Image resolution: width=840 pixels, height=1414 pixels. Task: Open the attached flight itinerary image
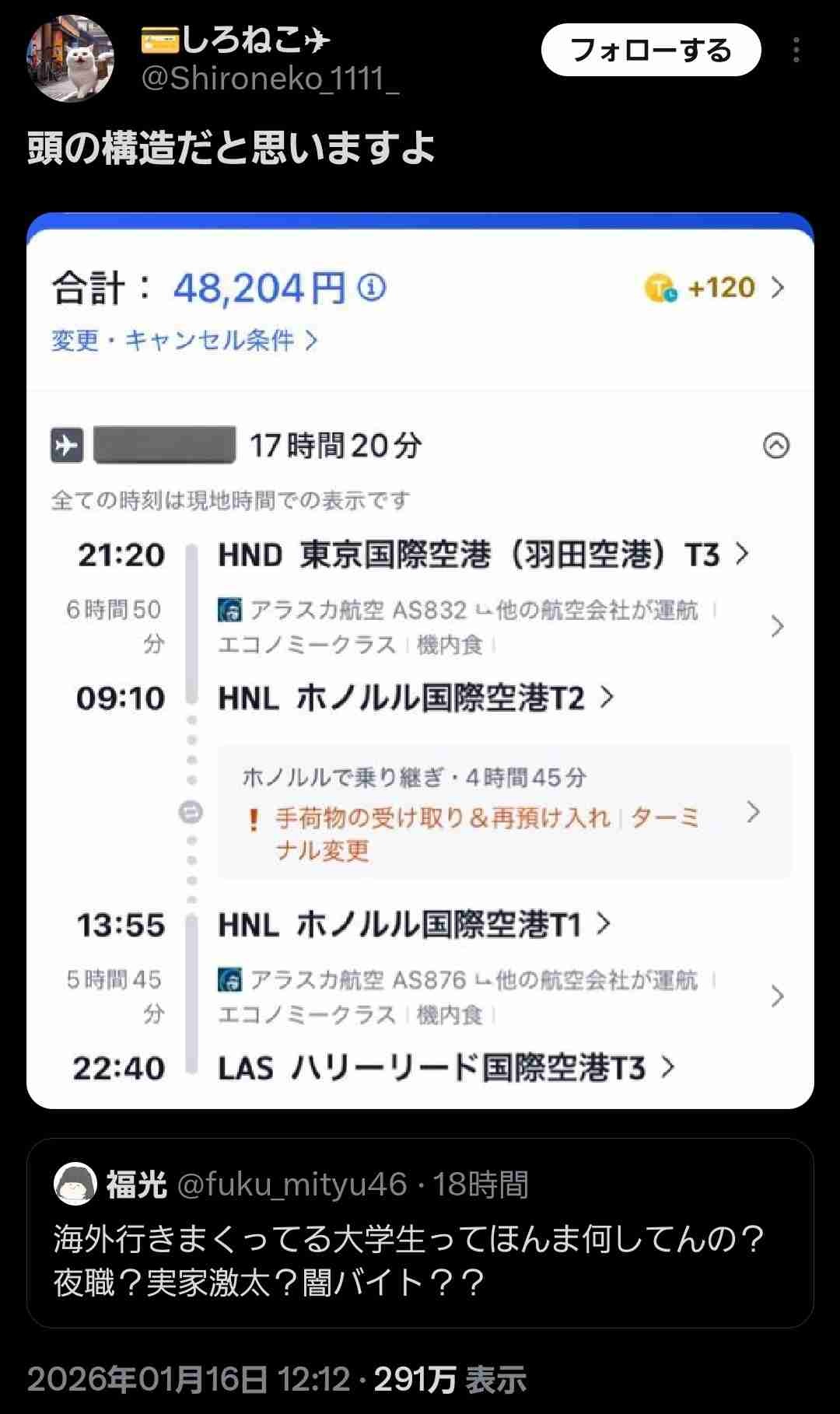420,661
